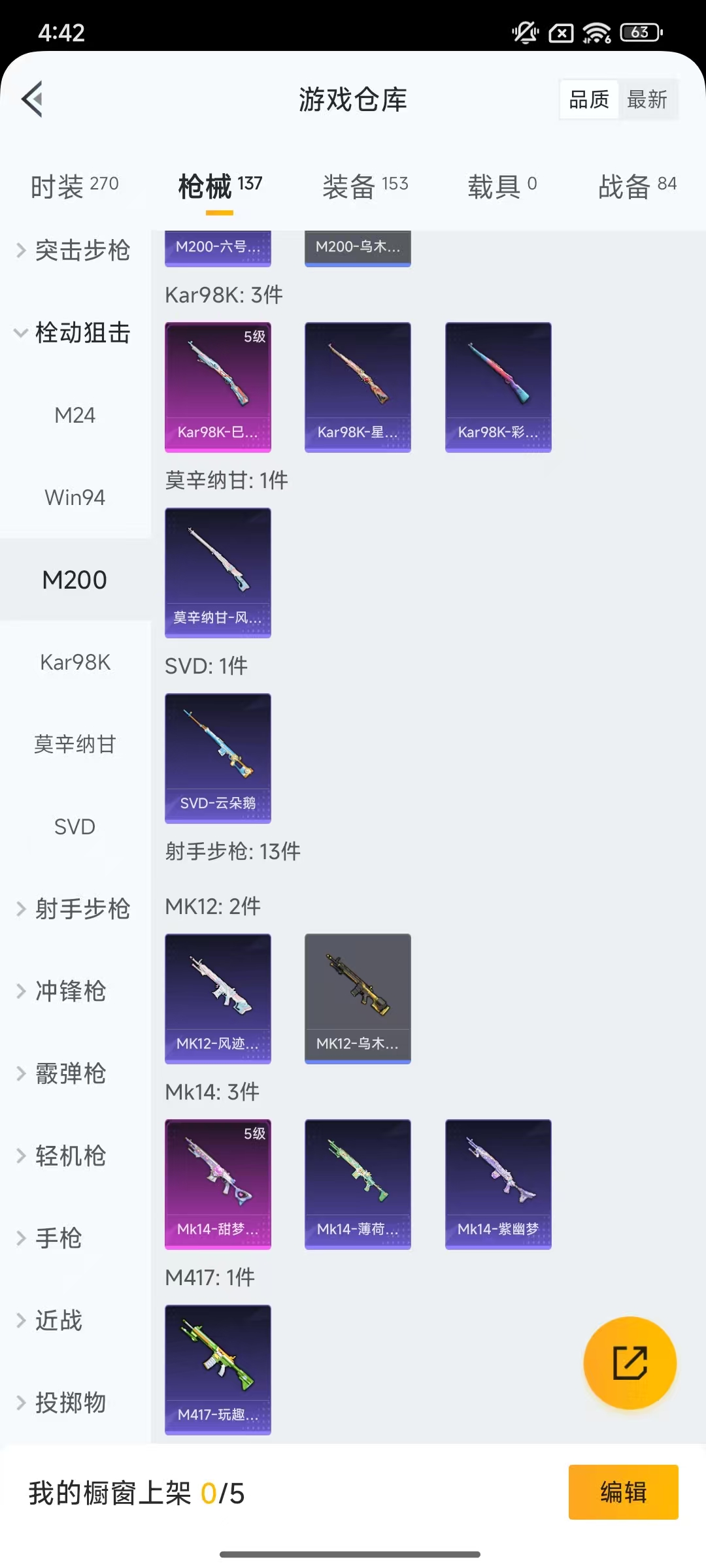
Task: Expand the 冲锋枪 category
Action: 70,991
